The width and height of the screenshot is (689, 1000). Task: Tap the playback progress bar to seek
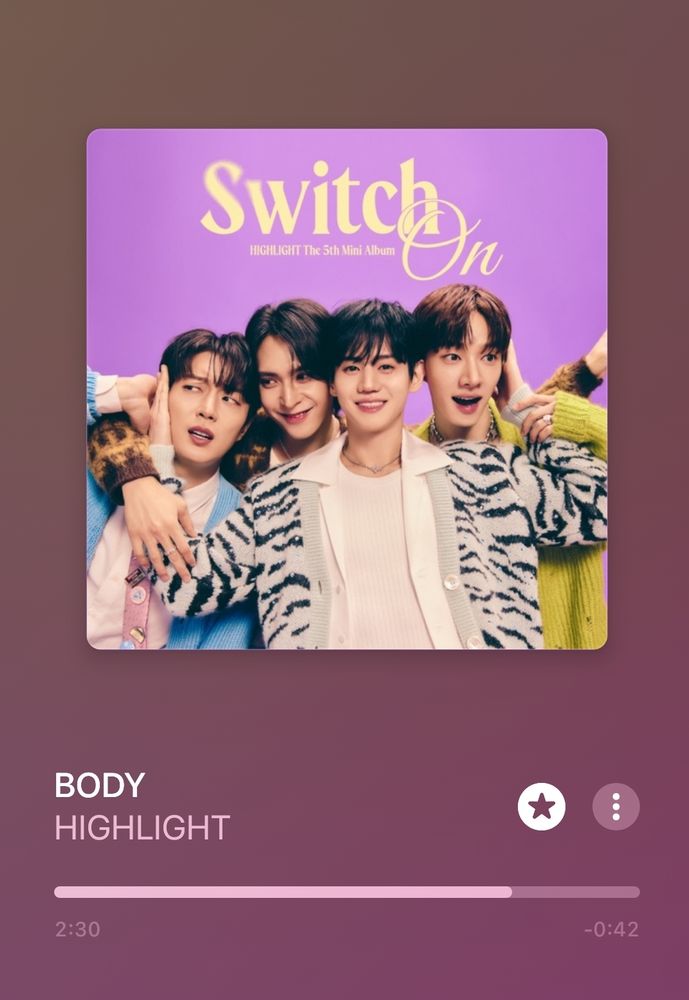pyautogui.click(x=346, y=892)
